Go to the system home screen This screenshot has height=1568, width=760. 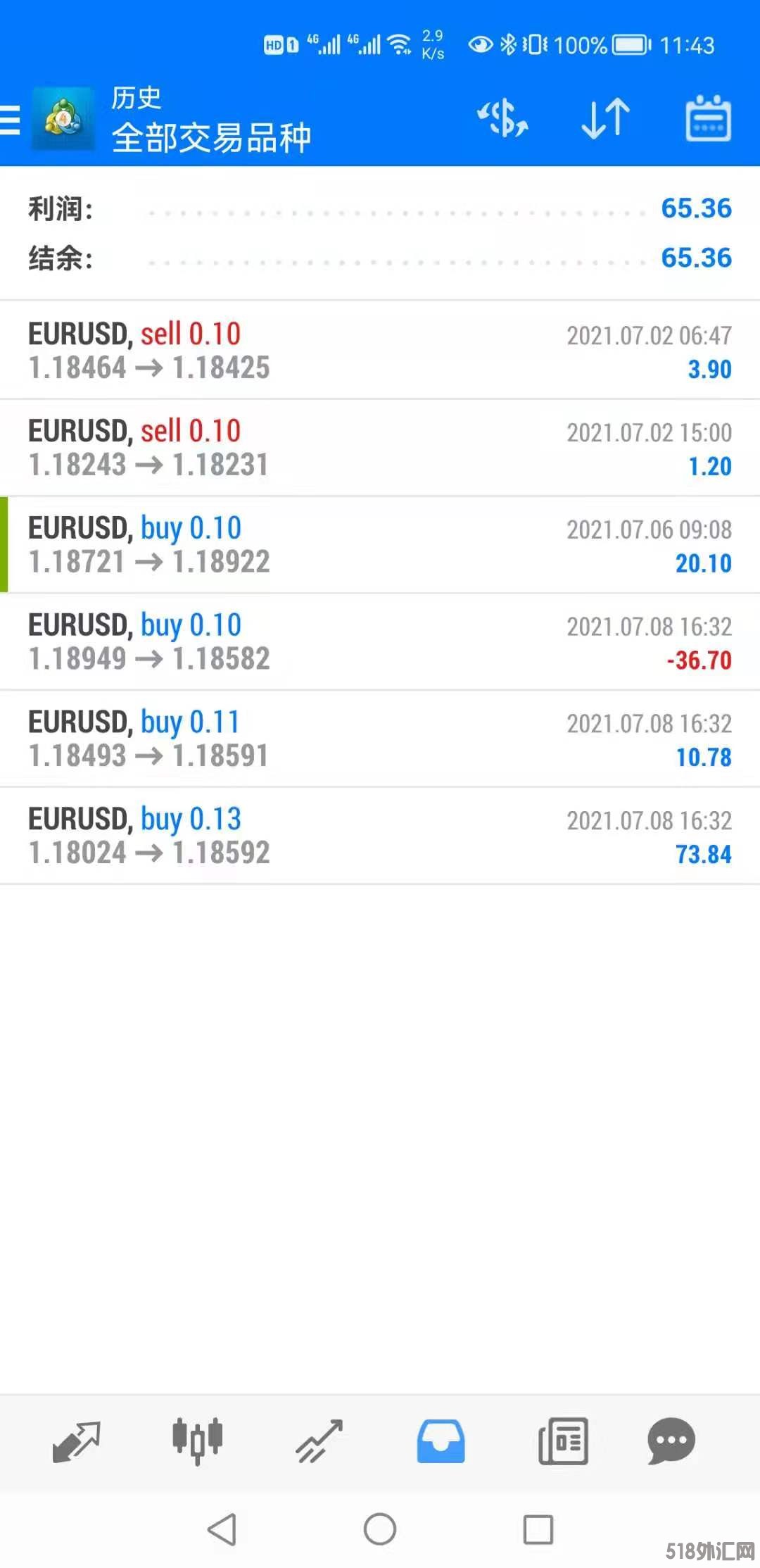tap(380, 1529)
